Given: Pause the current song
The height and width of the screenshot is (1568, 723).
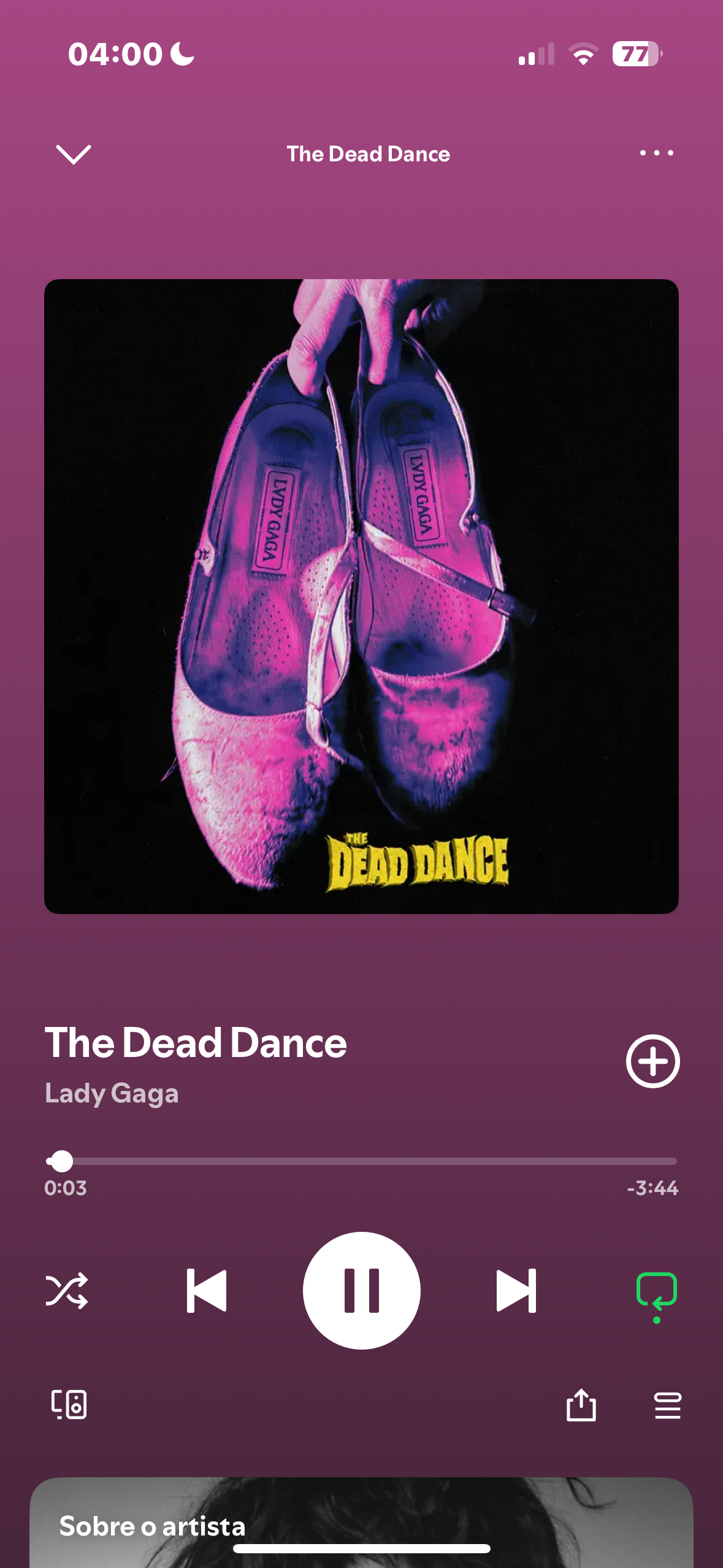Looking at the screenshot, I should coord(361,1290).
